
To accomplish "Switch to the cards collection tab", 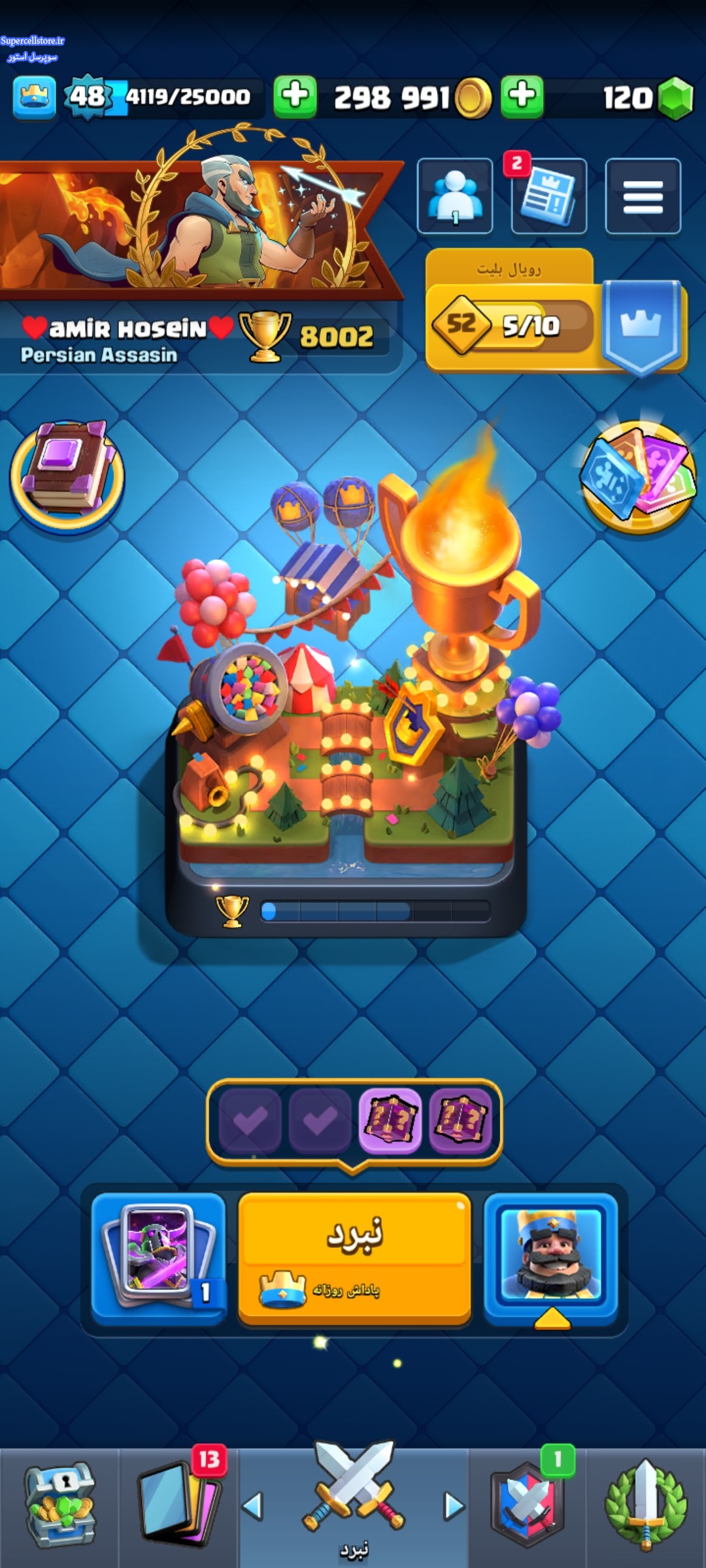I will point(179,1508).
